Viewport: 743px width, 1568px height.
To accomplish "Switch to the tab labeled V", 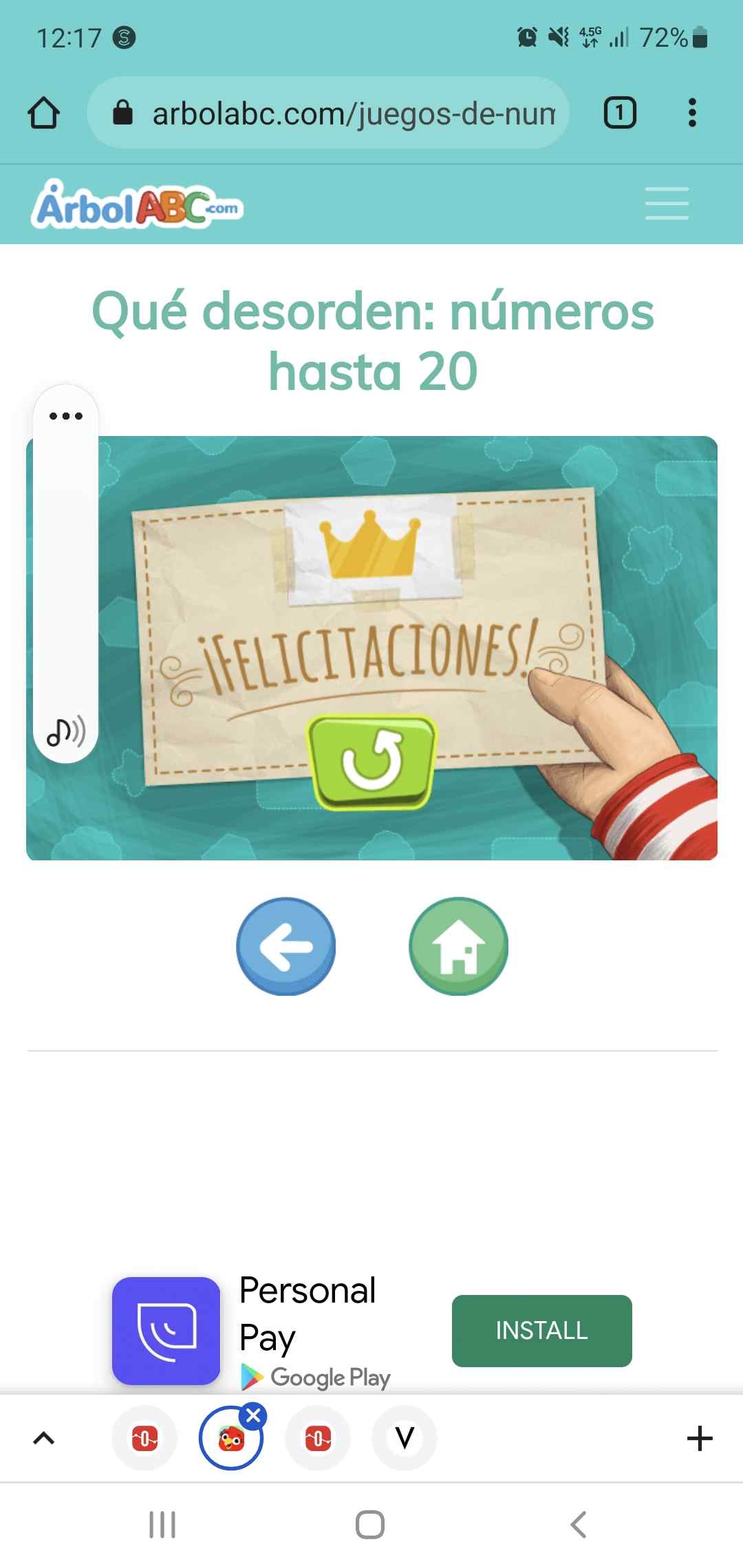I will 405,1438.
